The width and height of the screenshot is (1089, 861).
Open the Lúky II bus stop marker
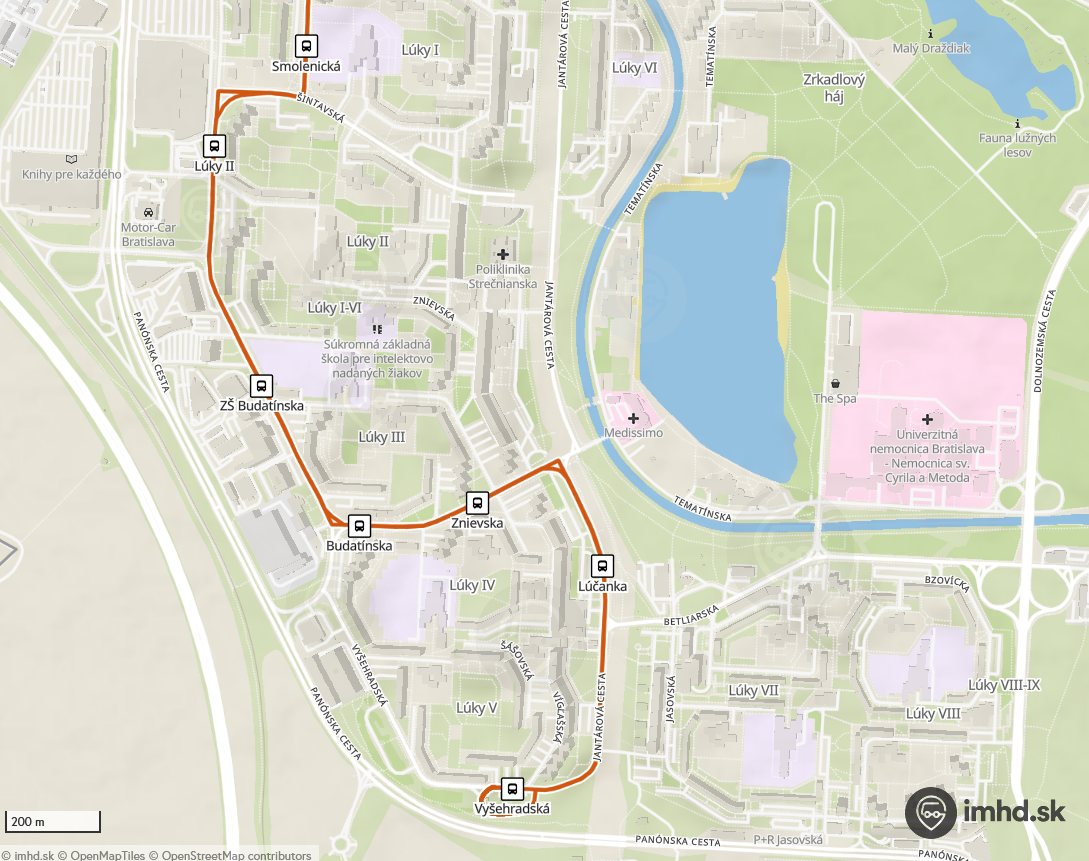(214, 145)
